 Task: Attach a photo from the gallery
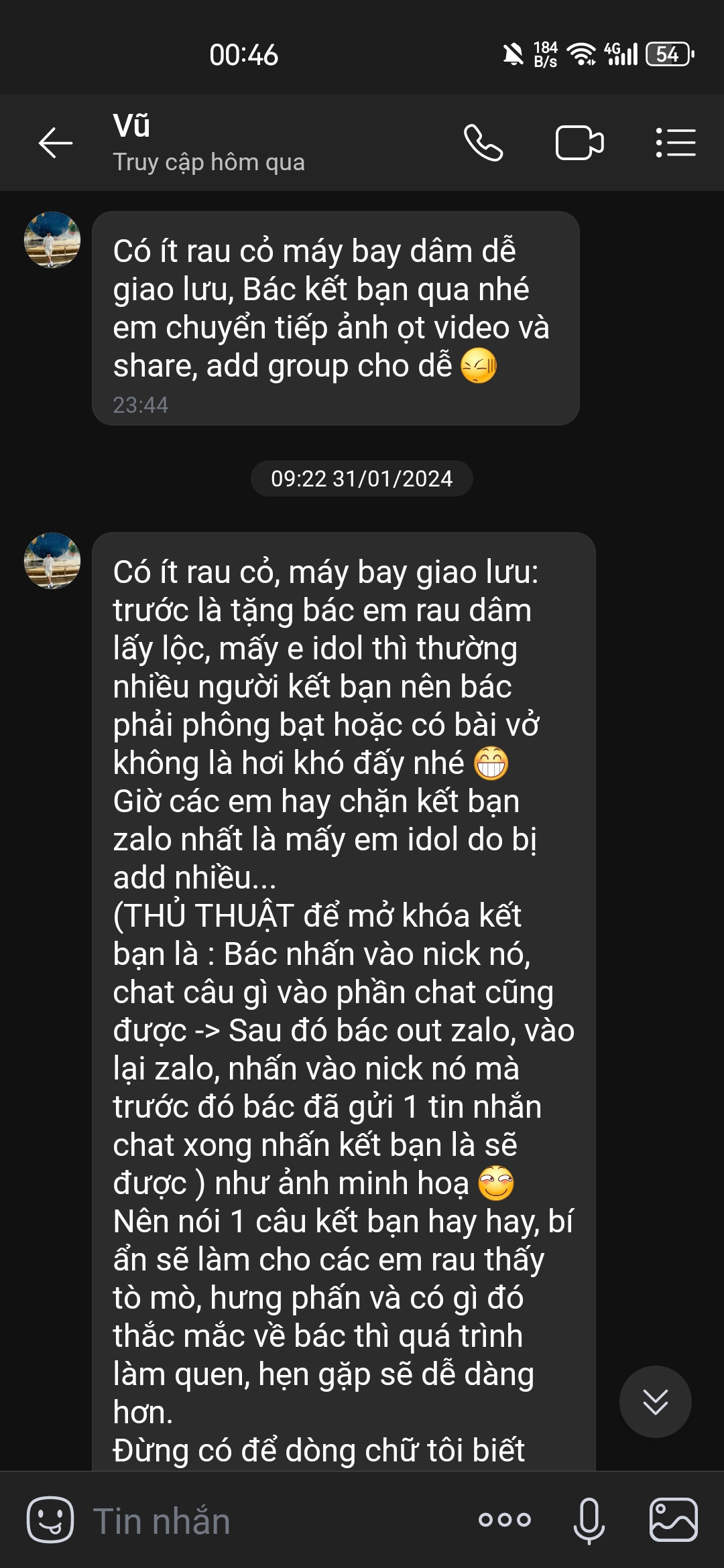point(673,1520)
